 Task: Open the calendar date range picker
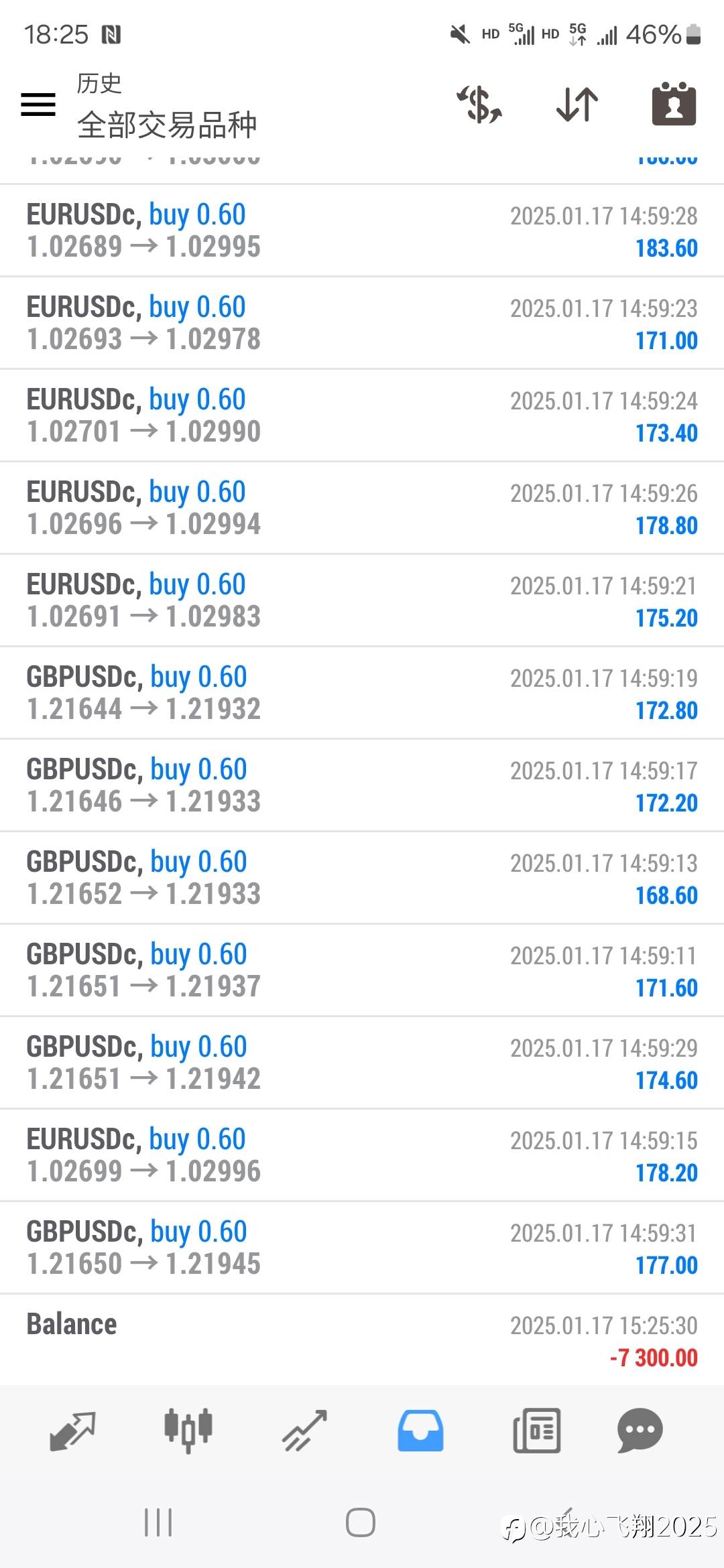pos(674,105)
